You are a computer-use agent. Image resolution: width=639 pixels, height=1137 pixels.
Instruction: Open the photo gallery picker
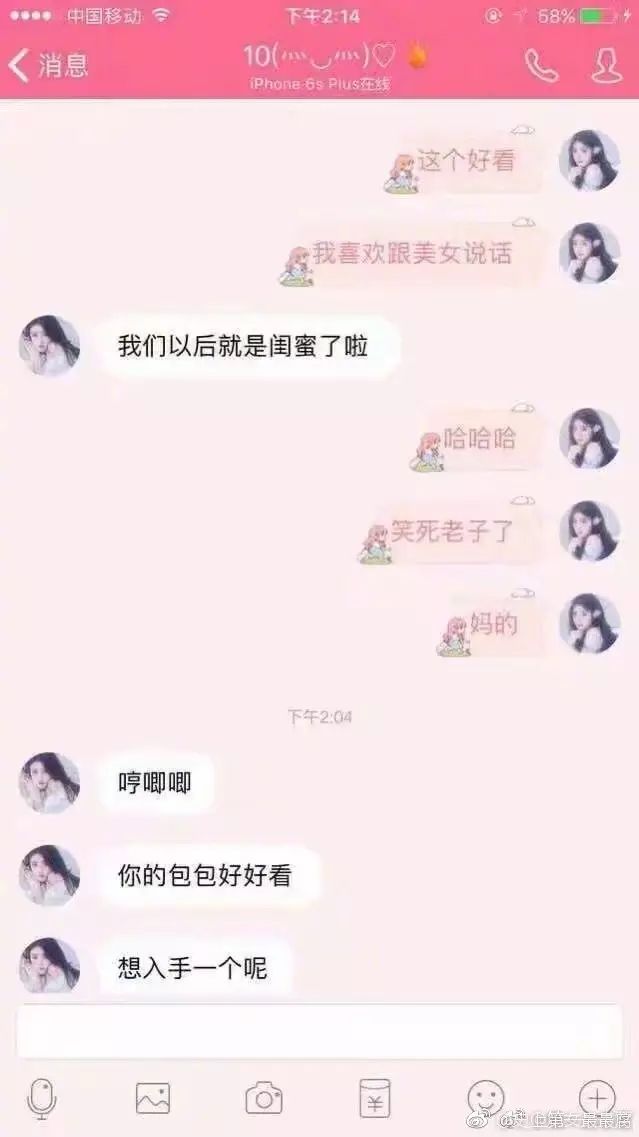pyautogui.click(x=153, y=1098)
